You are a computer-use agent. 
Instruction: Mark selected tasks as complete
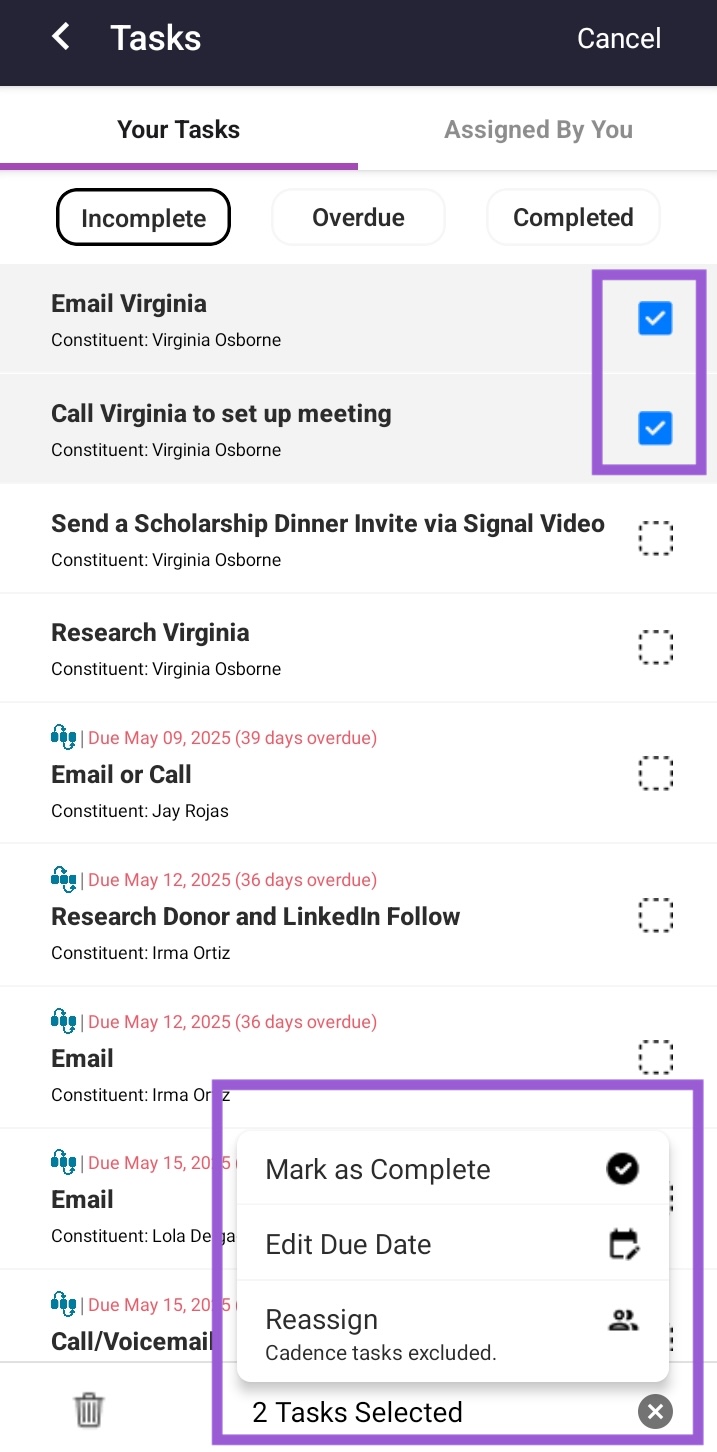coord(452,1169)
